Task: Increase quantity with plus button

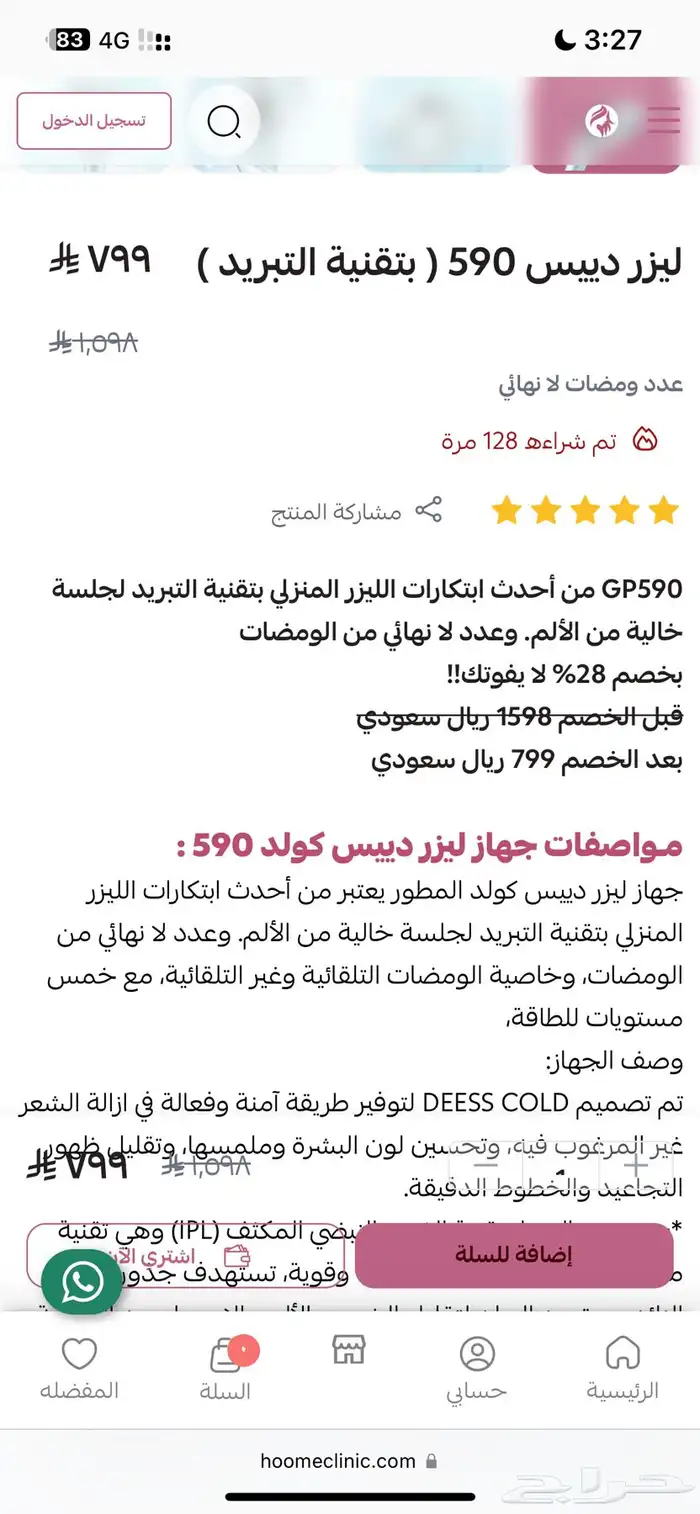Action: (x=636, y=1166)
